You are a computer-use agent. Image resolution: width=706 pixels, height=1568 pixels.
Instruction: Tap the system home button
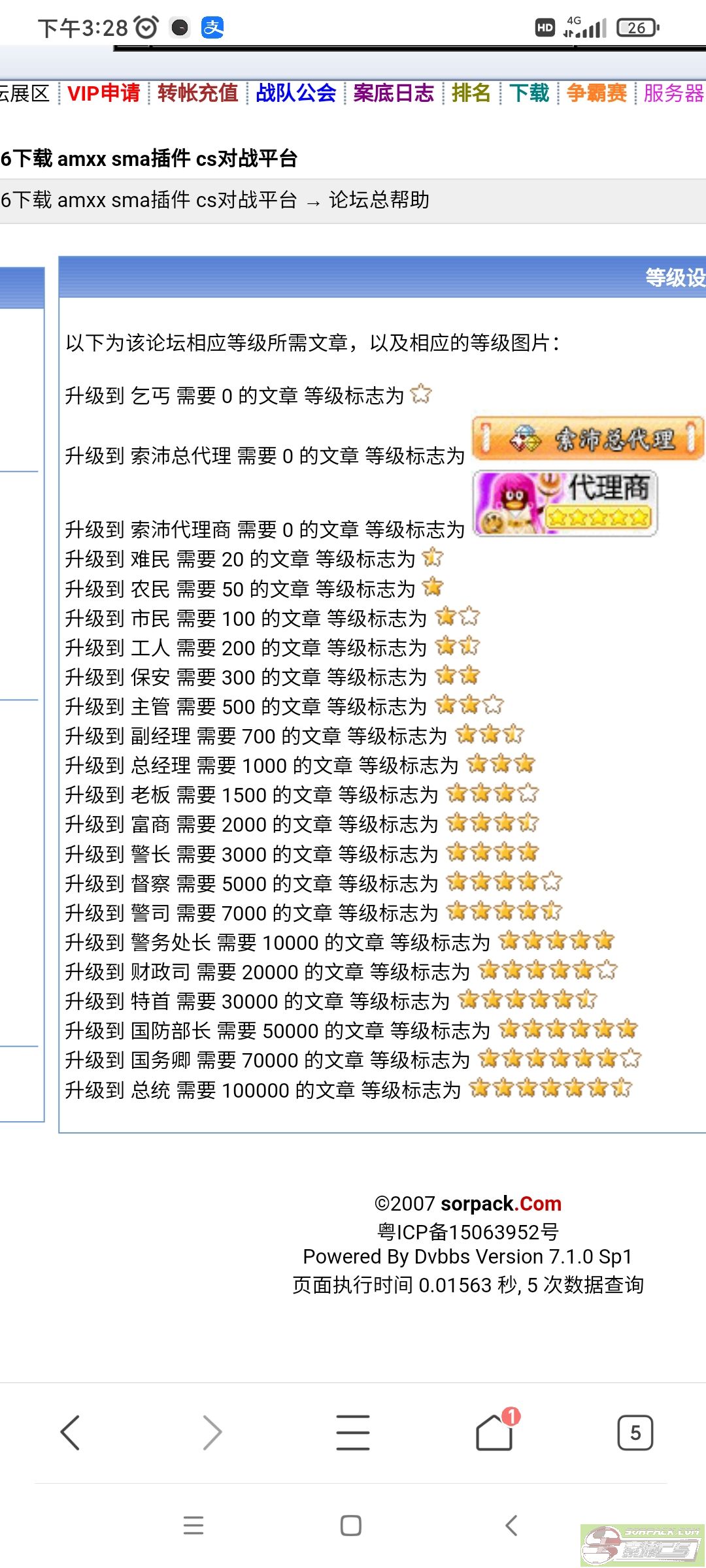[351, 1526]
